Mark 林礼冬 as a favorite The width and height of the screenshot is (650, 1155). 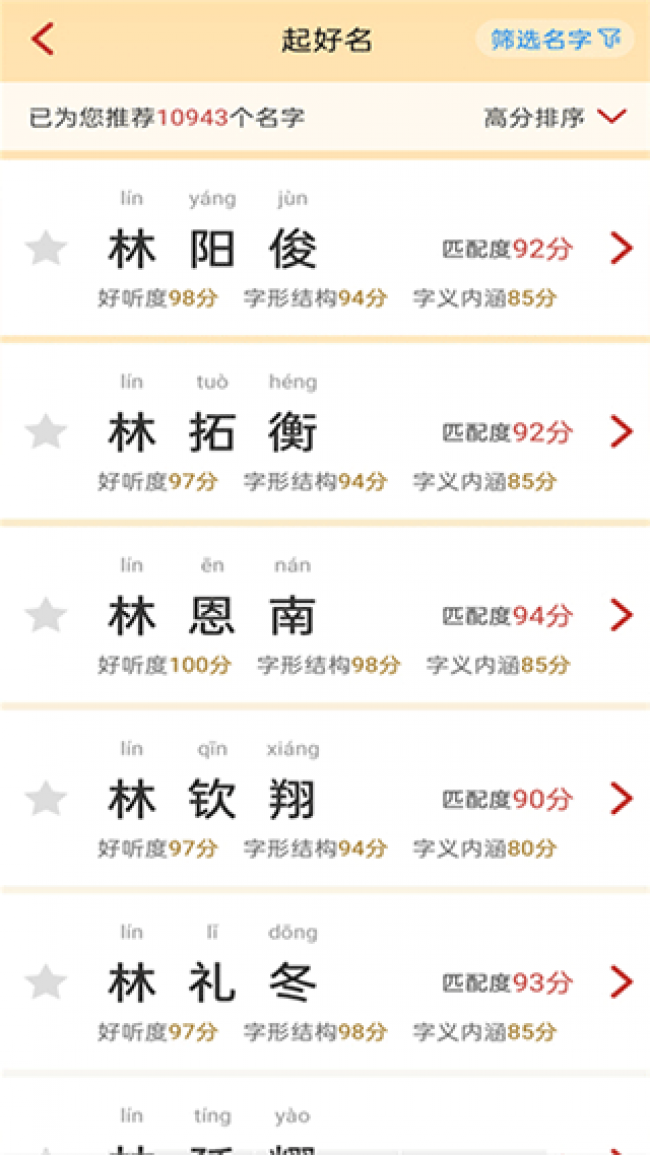pyautogui.click(x=45, y=982)
